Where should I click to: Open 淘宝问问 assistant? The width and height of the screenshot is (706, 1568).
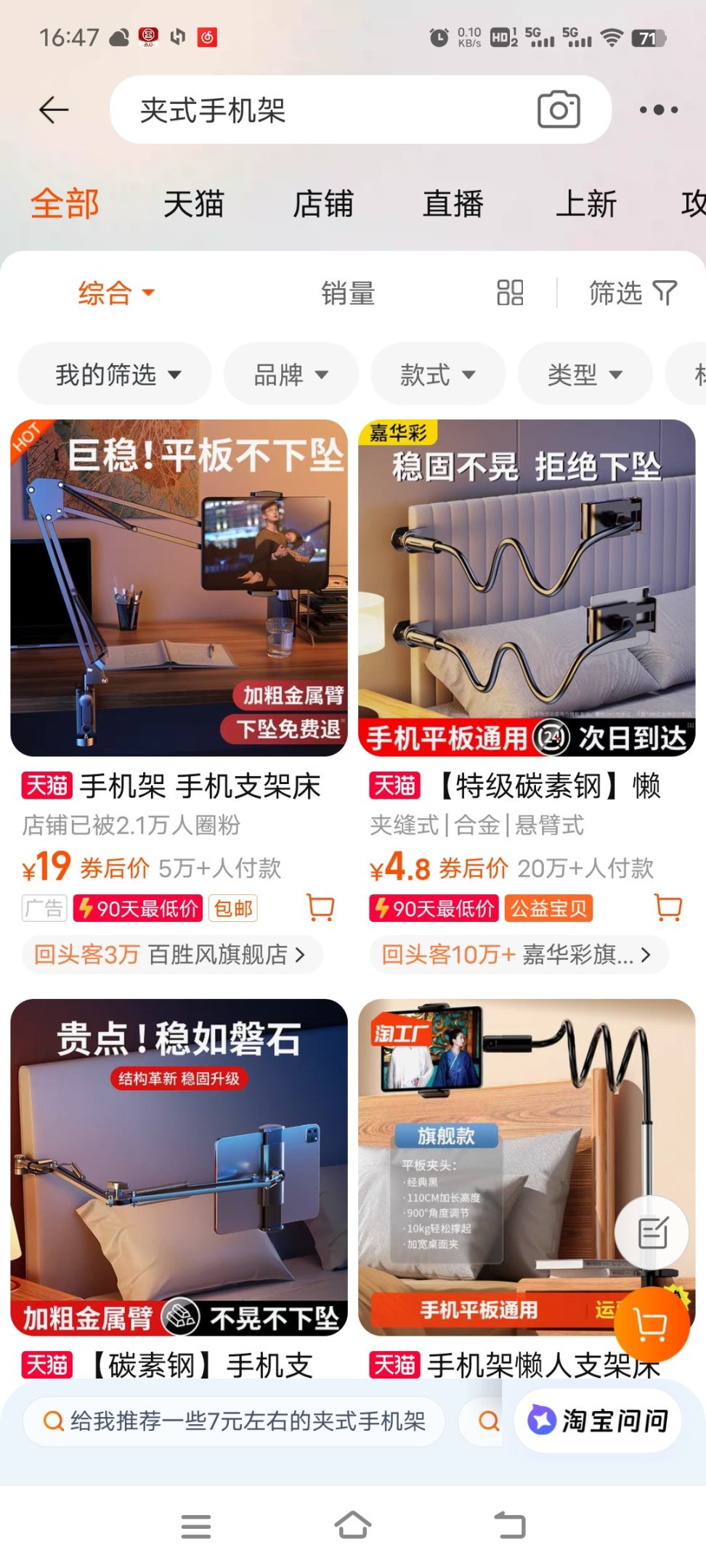point(597,1420)
